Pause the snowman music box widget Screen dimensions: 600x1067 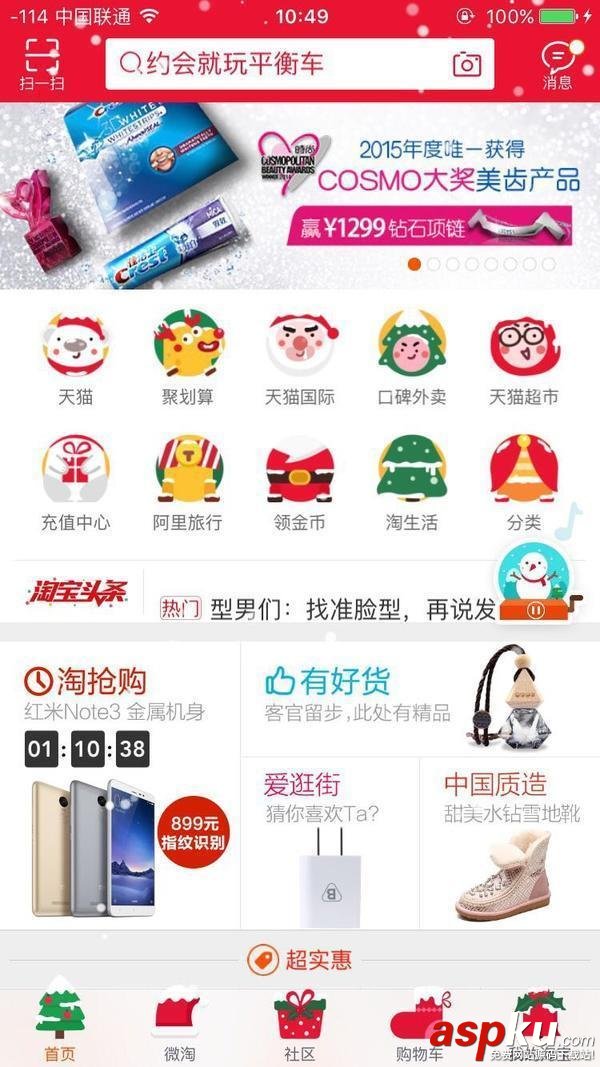pyautogui.click(x=536, y=611)
